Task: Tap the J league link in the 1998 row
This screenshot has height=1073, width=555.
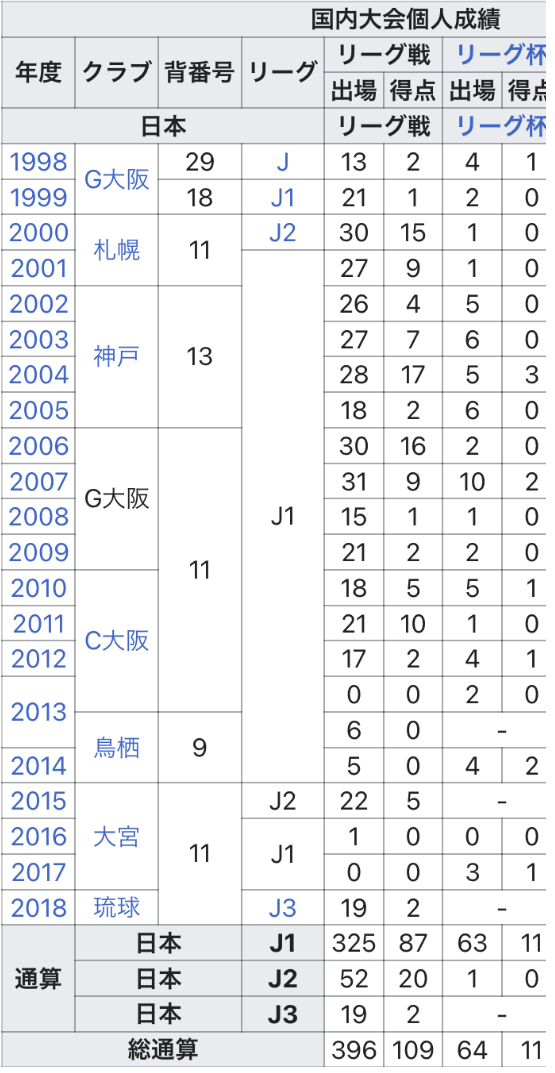Action: [282, 162]
